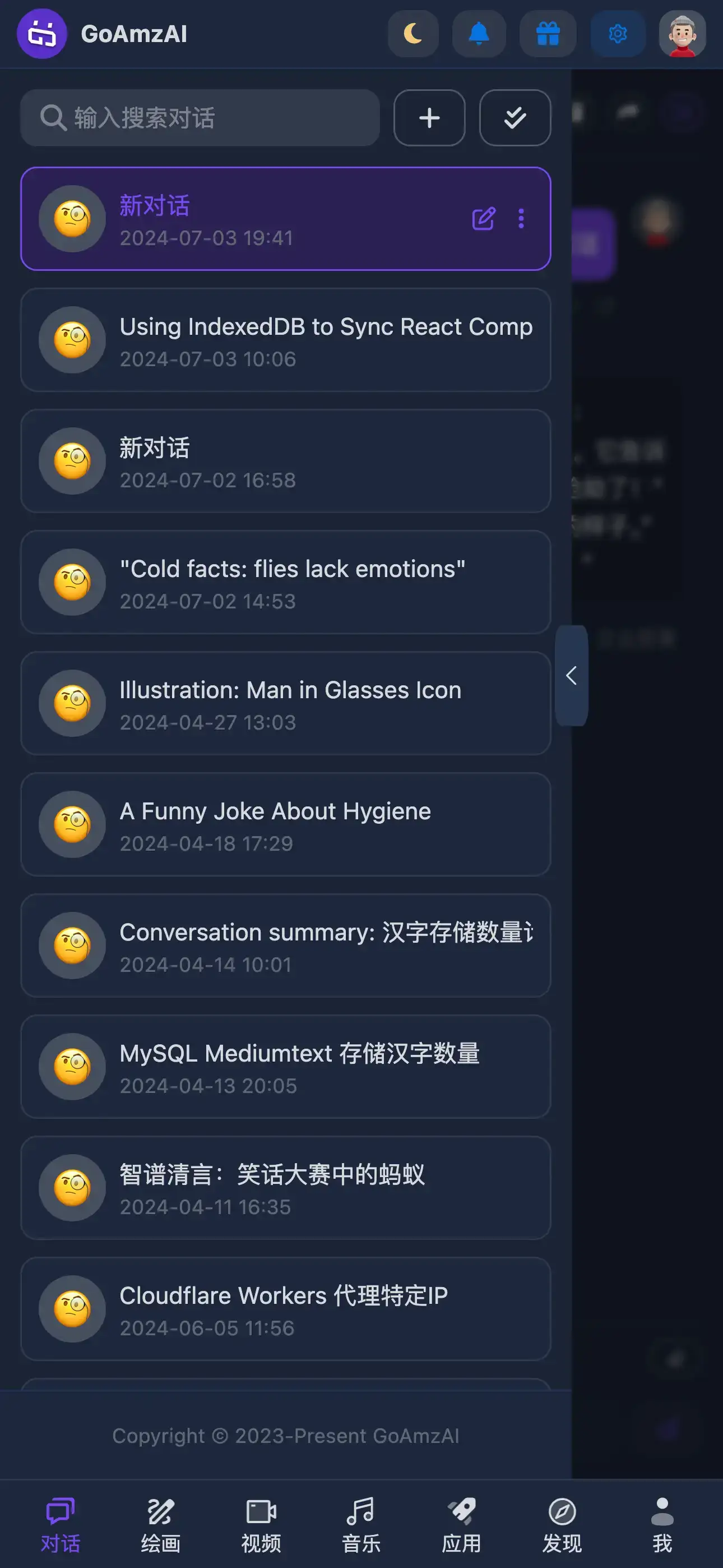Open the settings gear
Screen dimensions: 723x1568
pyautogui.click(x=617, y=34)
